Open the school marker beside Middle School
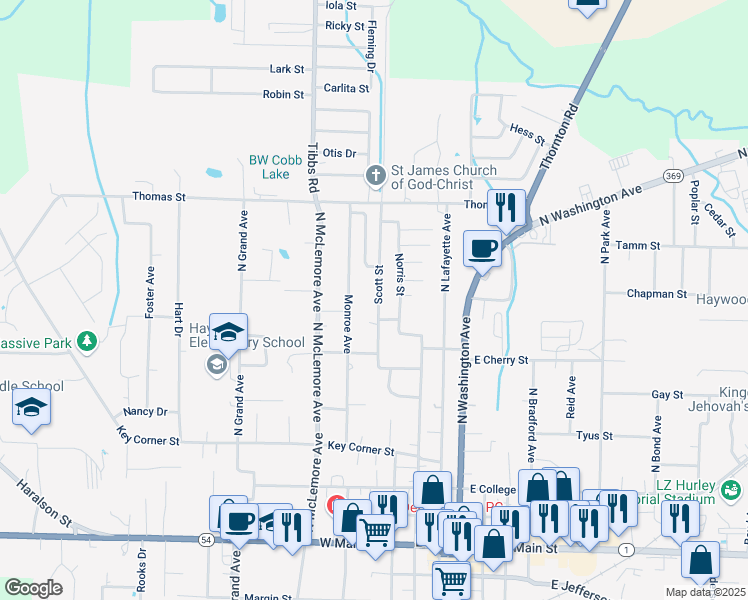Viewport: 748px width, 600px height. [32, 408]
